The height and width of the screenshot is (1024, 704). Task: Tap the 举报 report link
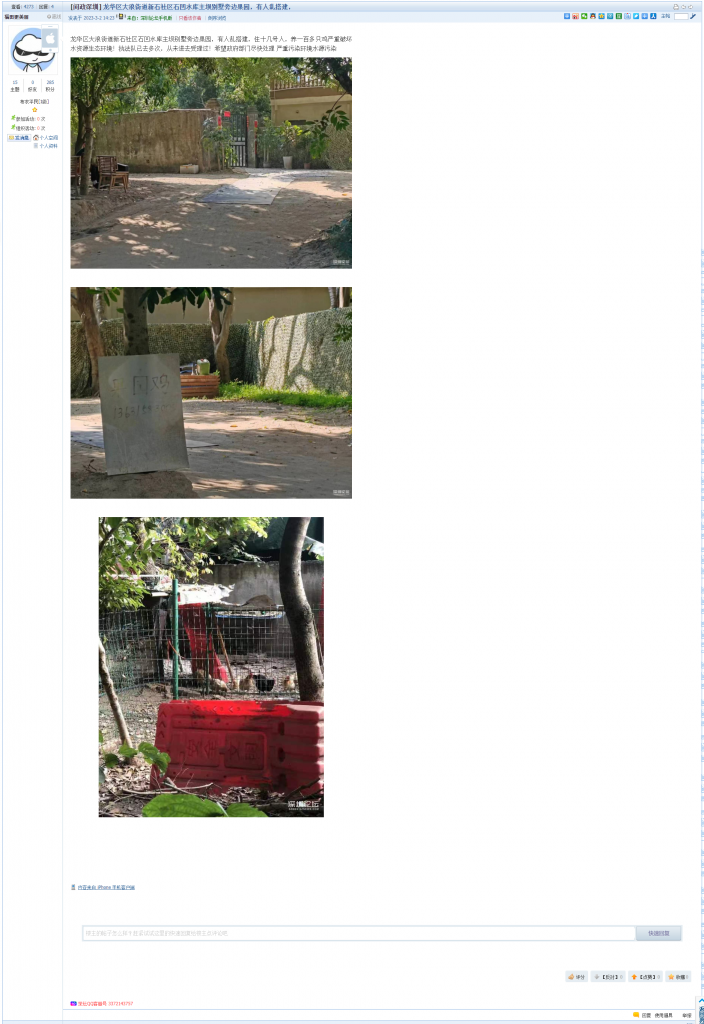pos(687,1015)
